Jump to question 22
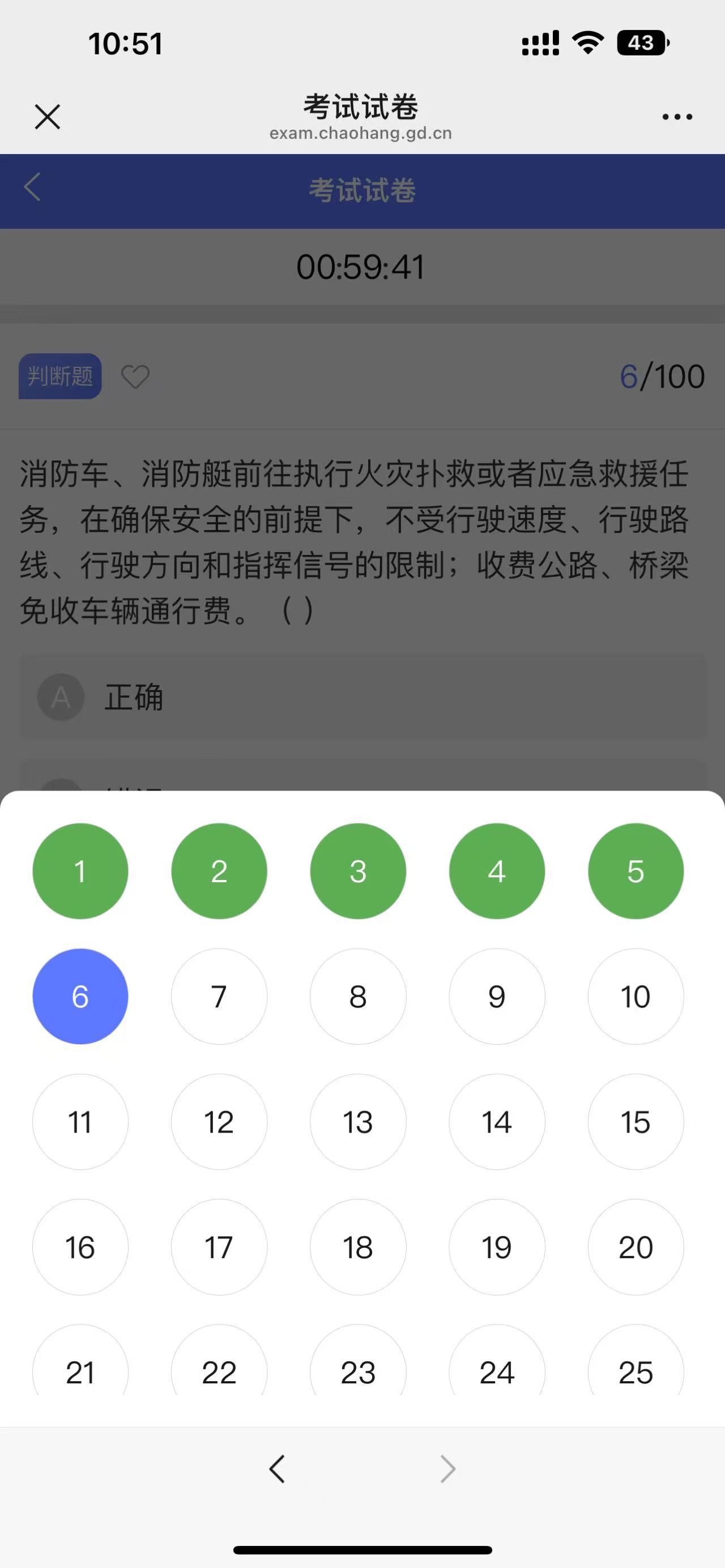 219,1366
